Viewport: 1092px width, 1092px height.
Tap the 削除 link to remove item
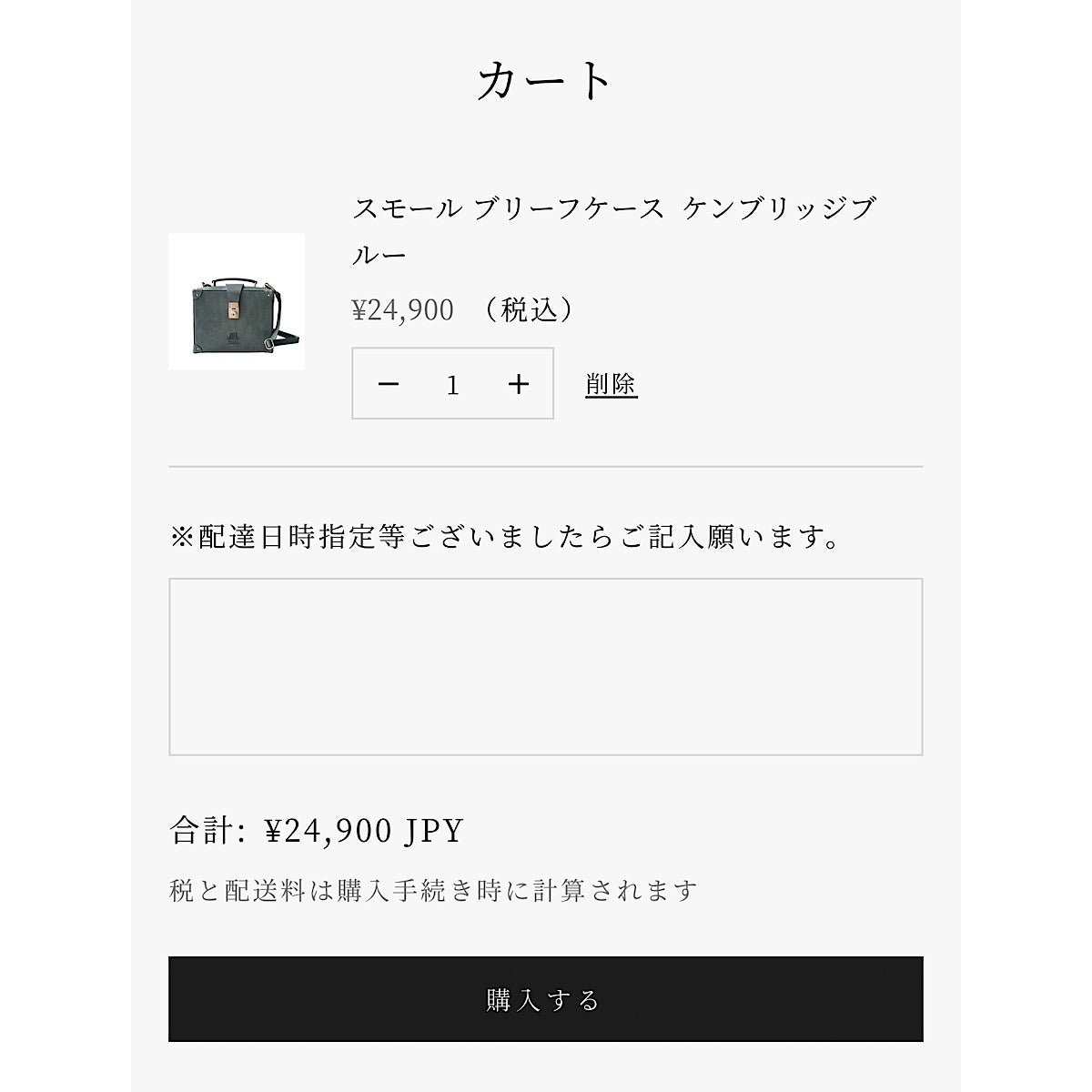[x=611, y=384]
